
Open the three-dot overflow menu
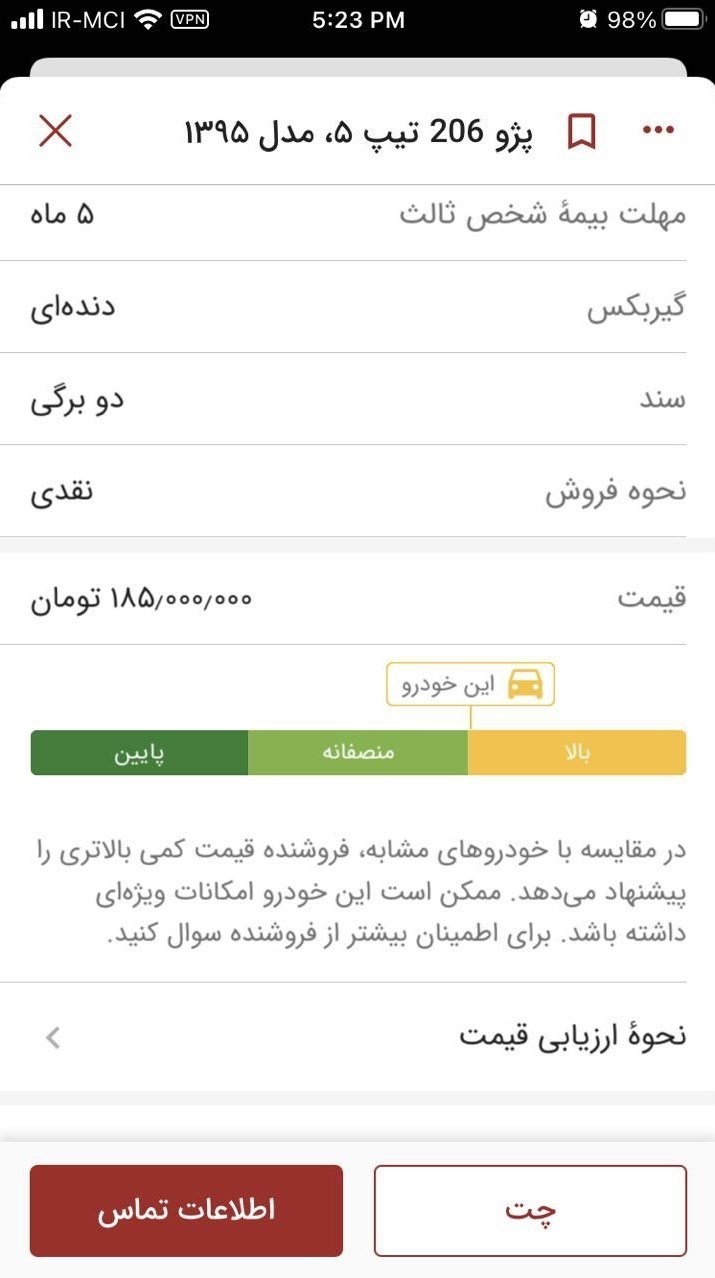click(x=658, y=130)
